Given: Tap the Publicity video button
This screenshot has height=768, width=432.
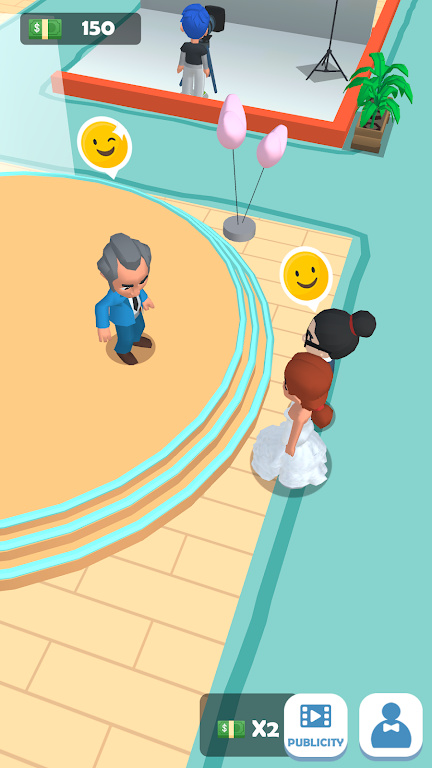Looking at the screenshot, I should [315, 725].
